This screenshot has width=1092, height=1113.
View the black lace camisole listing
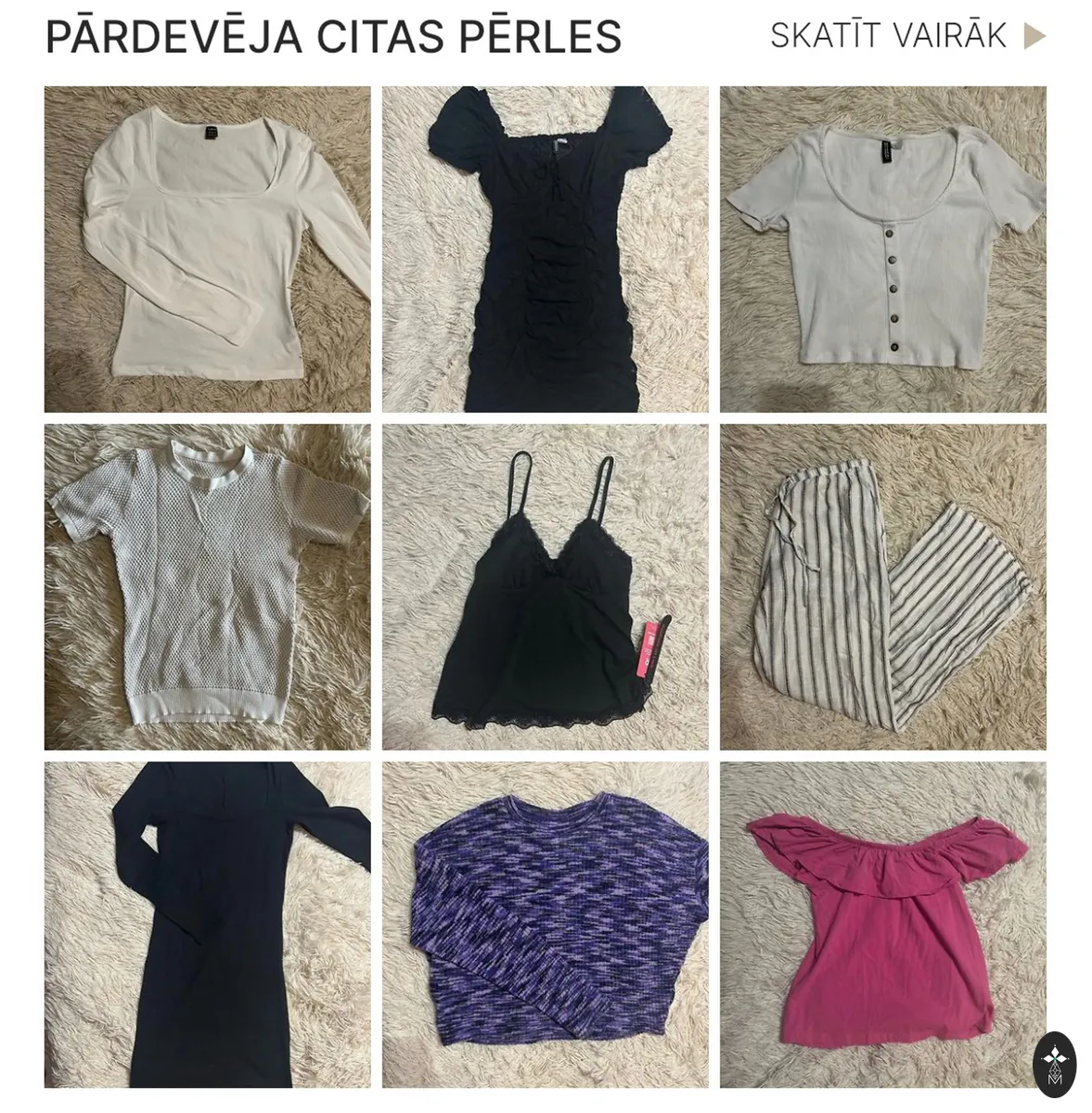pyautogui.click(x=546, y=587)
